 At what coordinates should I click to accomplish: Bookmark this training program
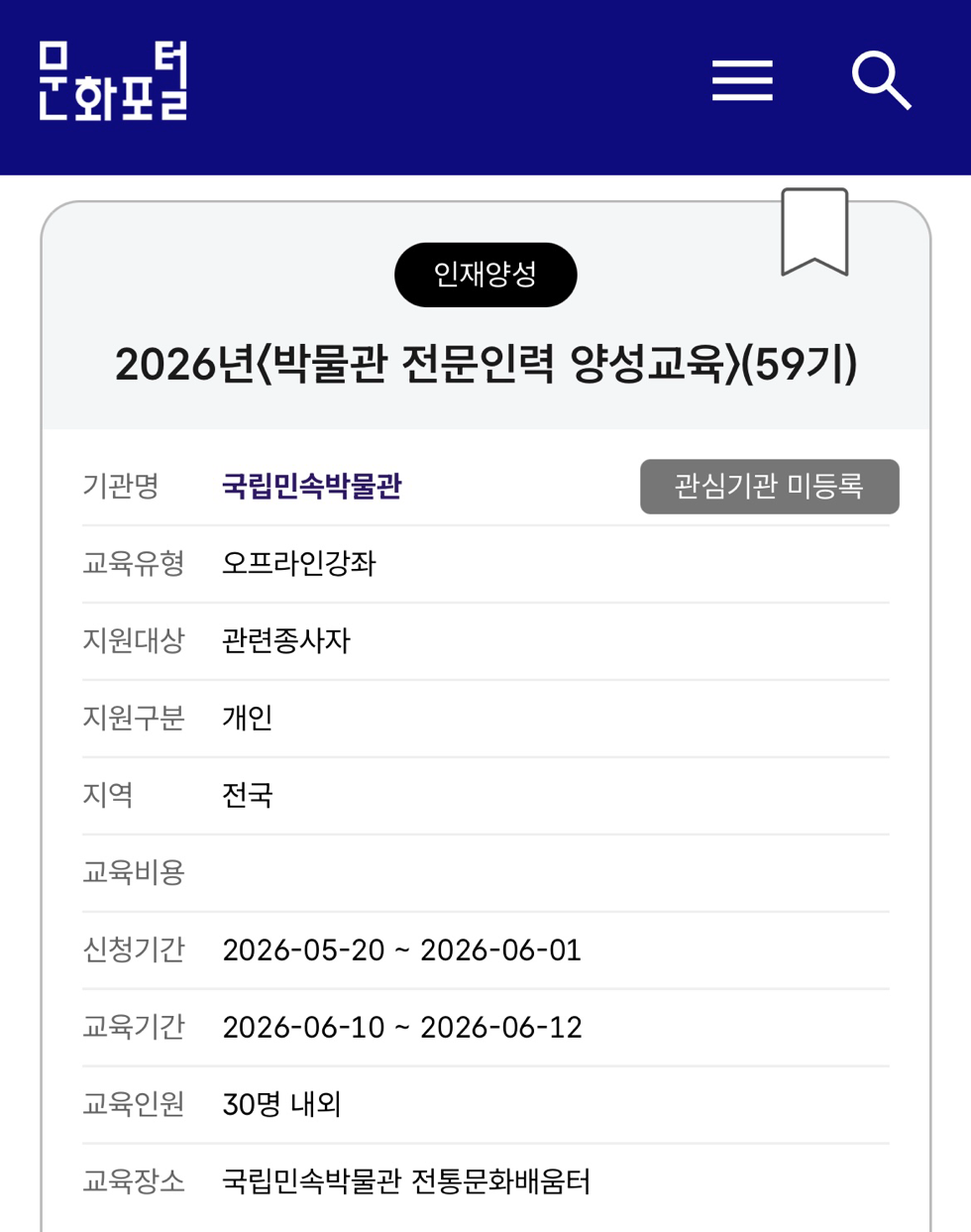point(814,232)
